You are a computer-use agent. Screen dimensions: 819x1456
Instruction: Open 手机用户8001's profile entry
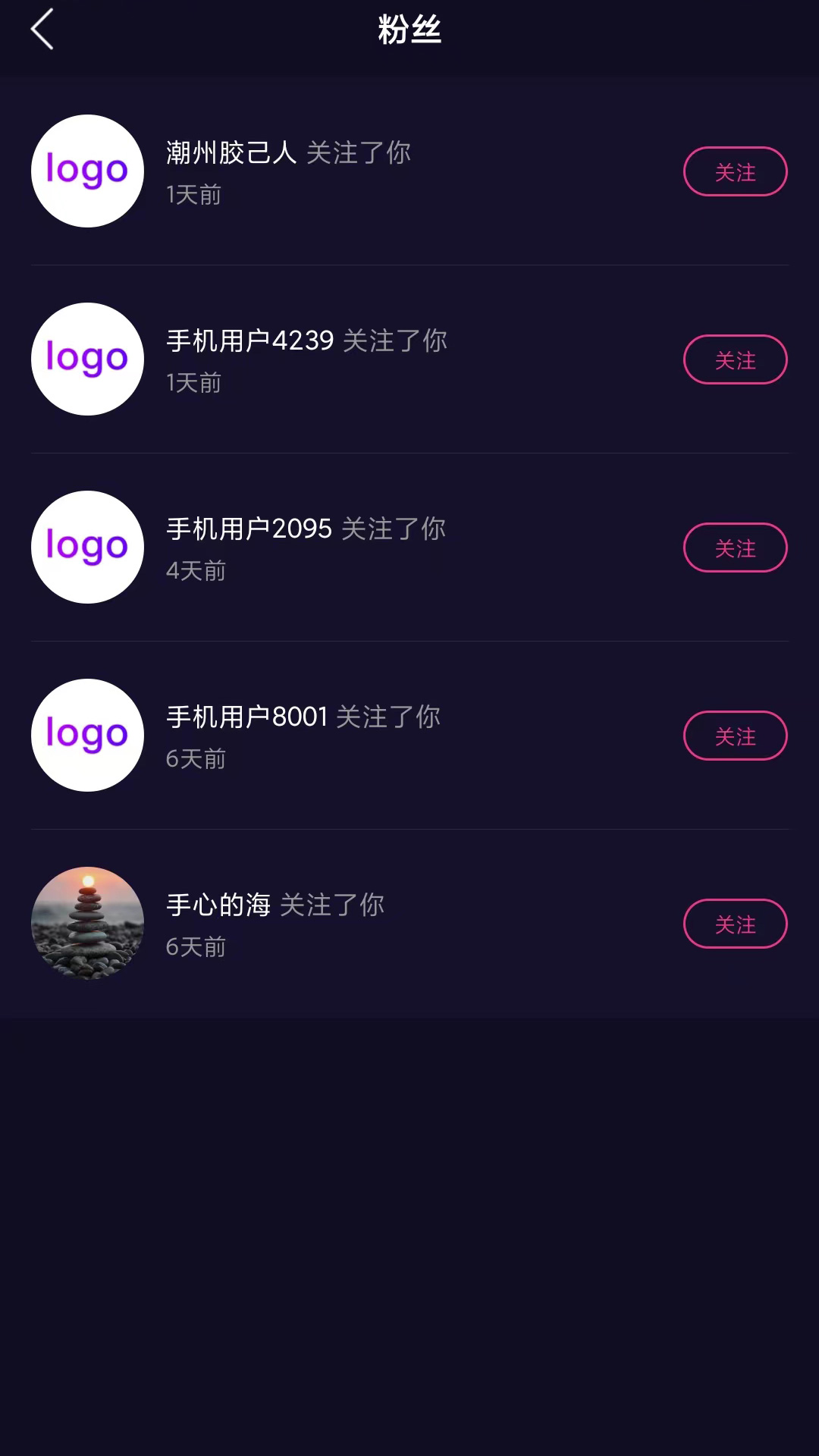tap(409, 736)
